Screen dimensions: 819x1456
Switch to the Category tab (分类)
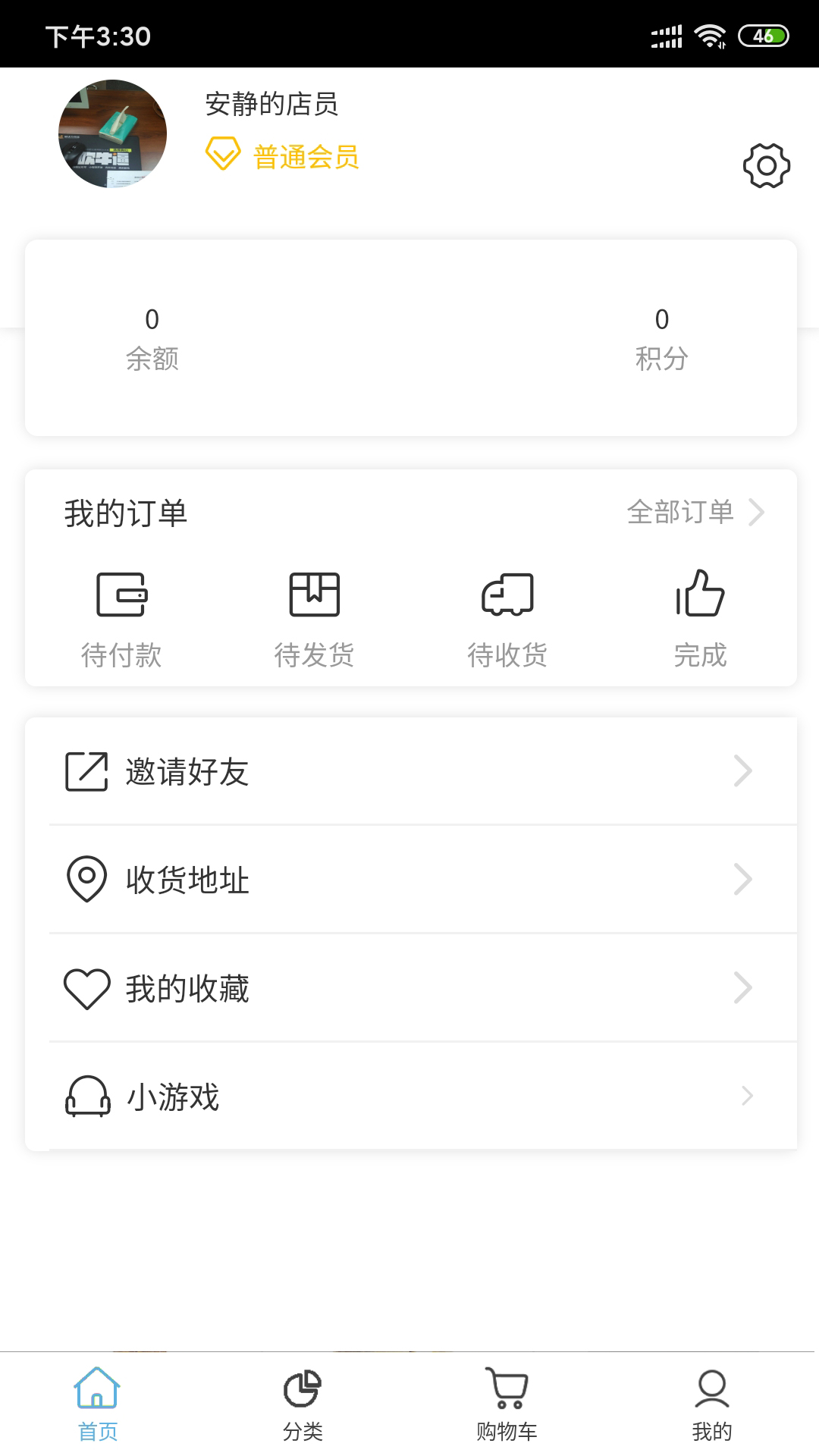303,1404
